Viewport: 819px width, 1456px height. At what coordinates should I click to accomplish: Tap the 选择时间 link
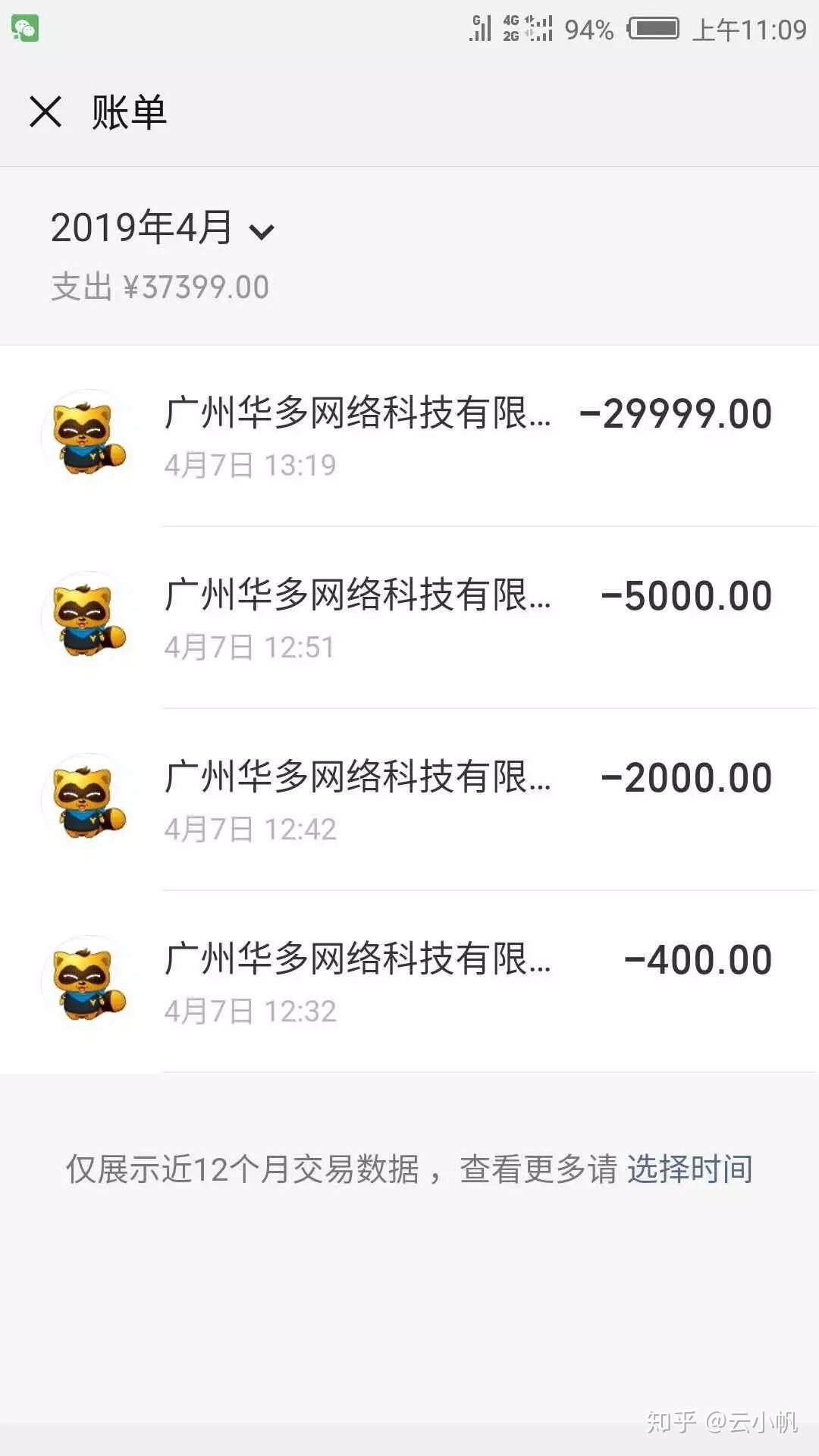pyautogui.click(x=689, y=1169)
